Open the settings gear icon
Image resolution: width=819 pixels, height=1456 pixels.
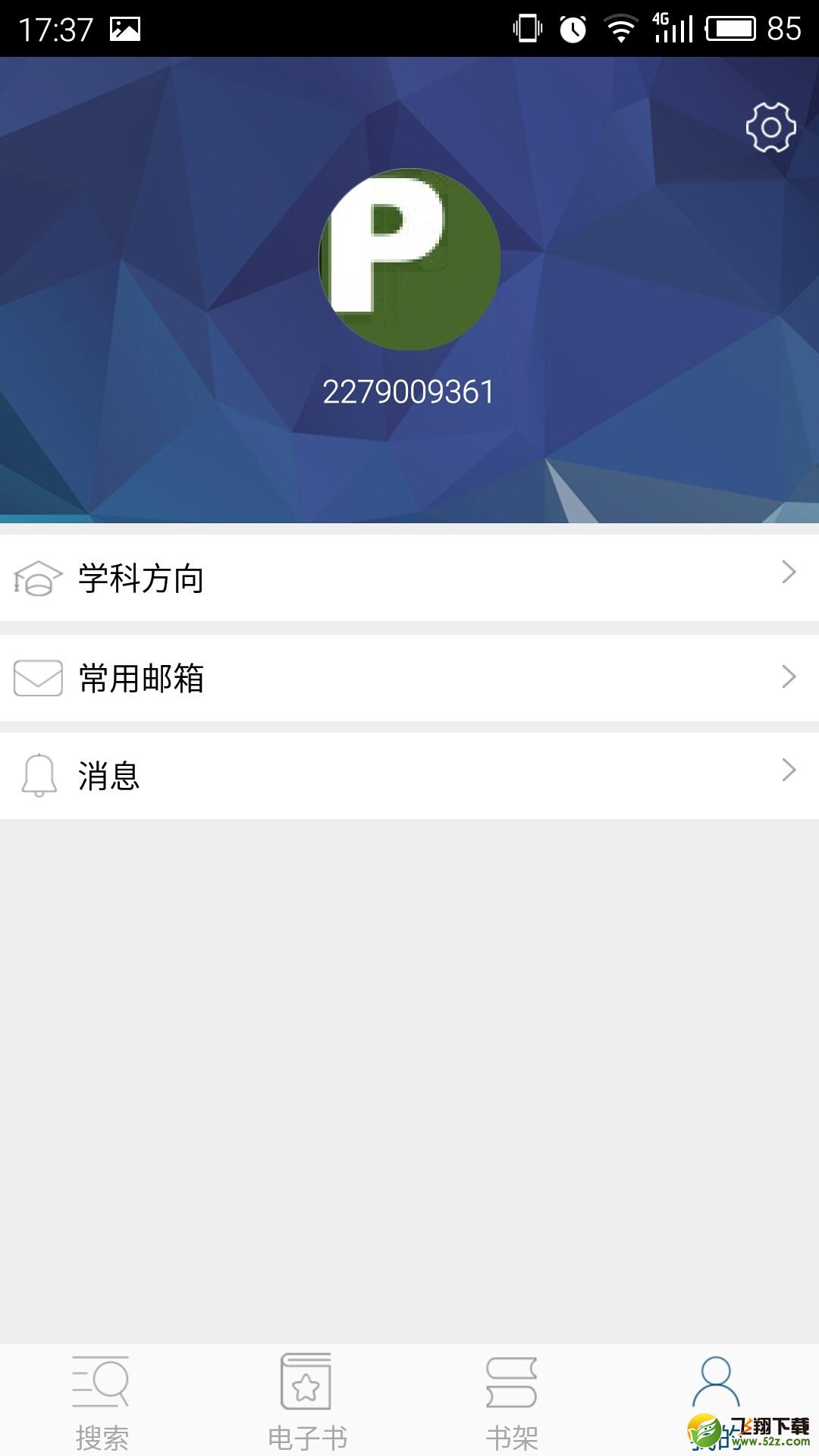coord(770,127)
